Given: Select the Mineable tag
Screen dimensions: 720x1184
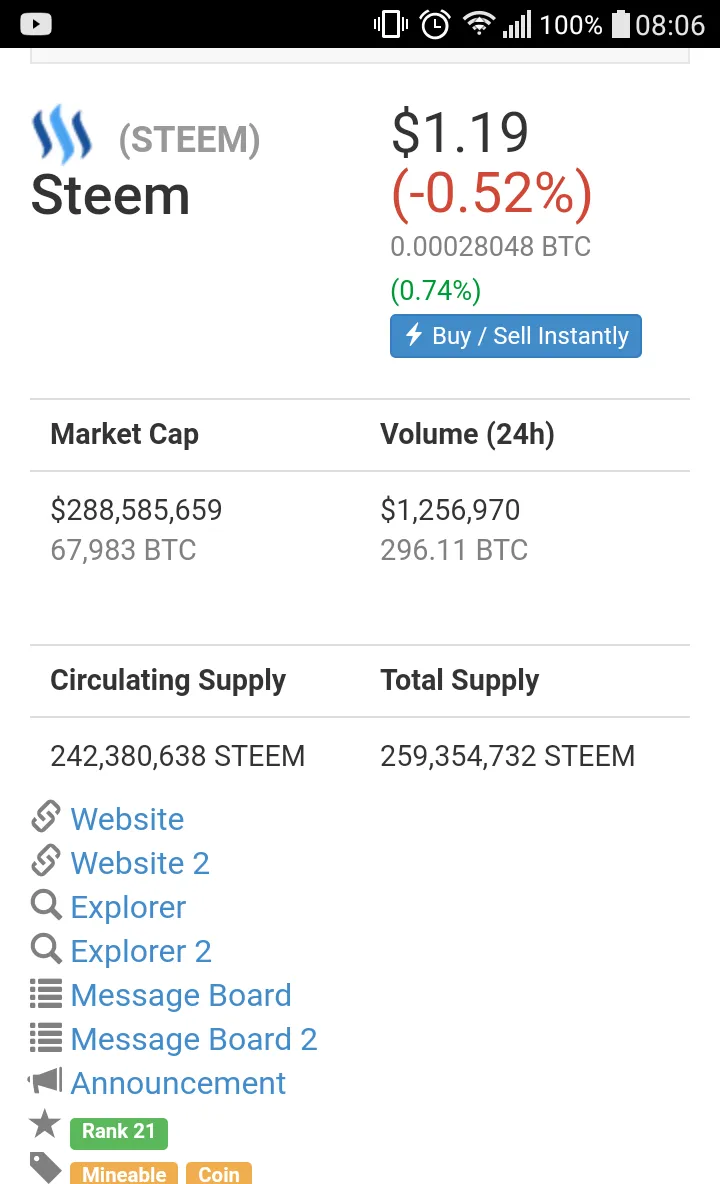Looking at the screenshot, I should click(x=124, y=1173).
